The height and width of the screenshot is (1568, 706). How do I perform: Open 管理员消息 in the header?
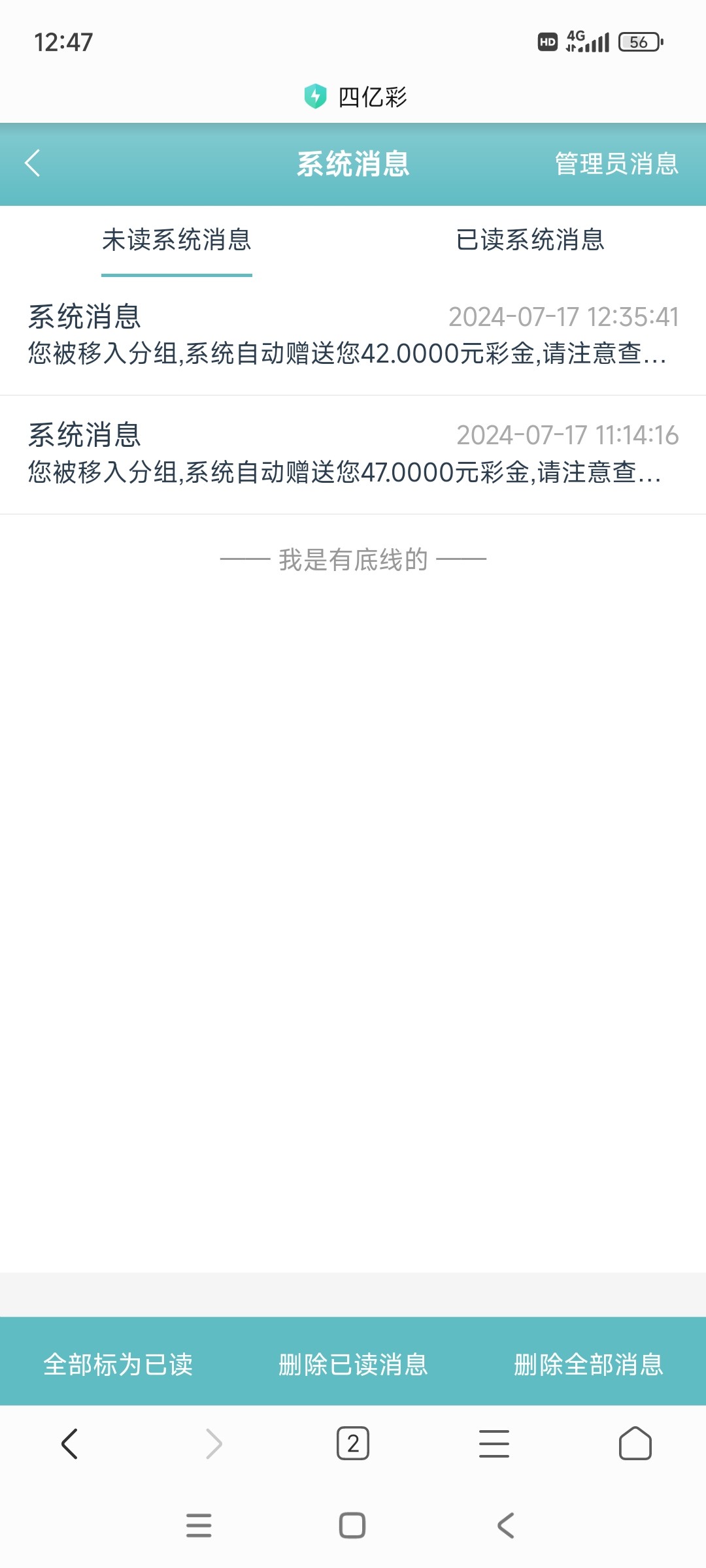click(616, 163)
